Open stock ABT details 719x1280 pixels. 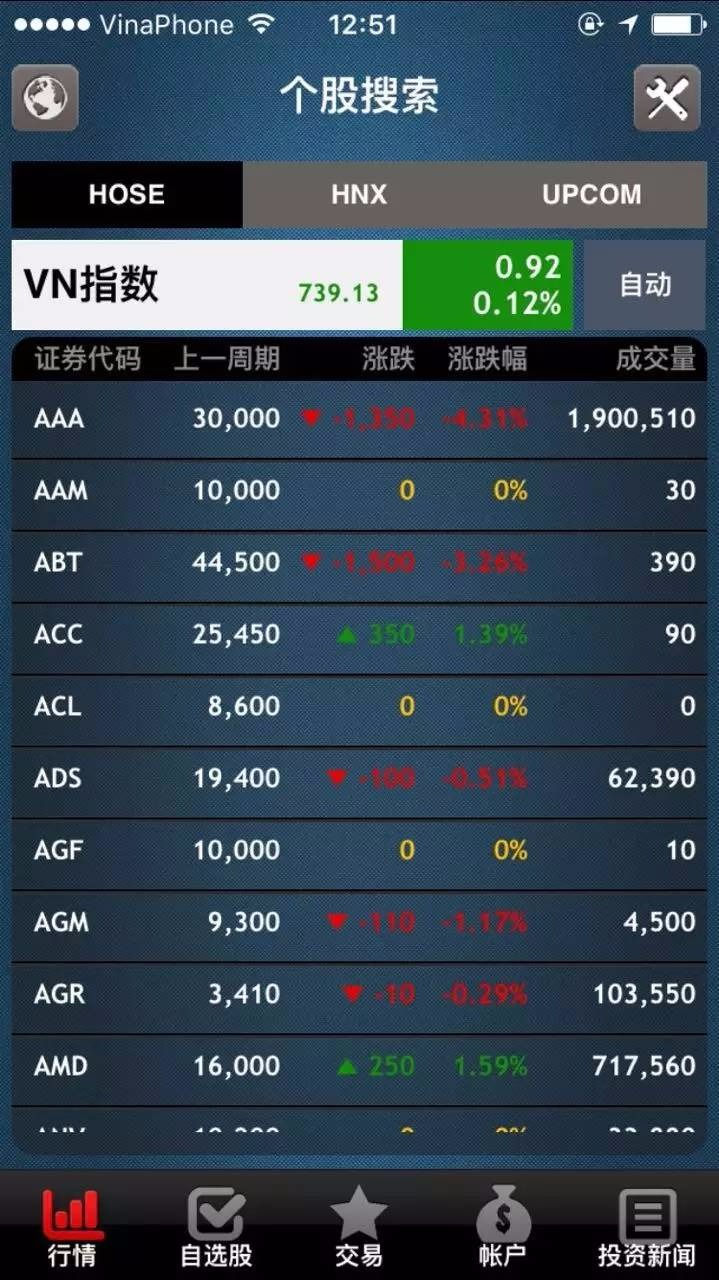[359, 563]
